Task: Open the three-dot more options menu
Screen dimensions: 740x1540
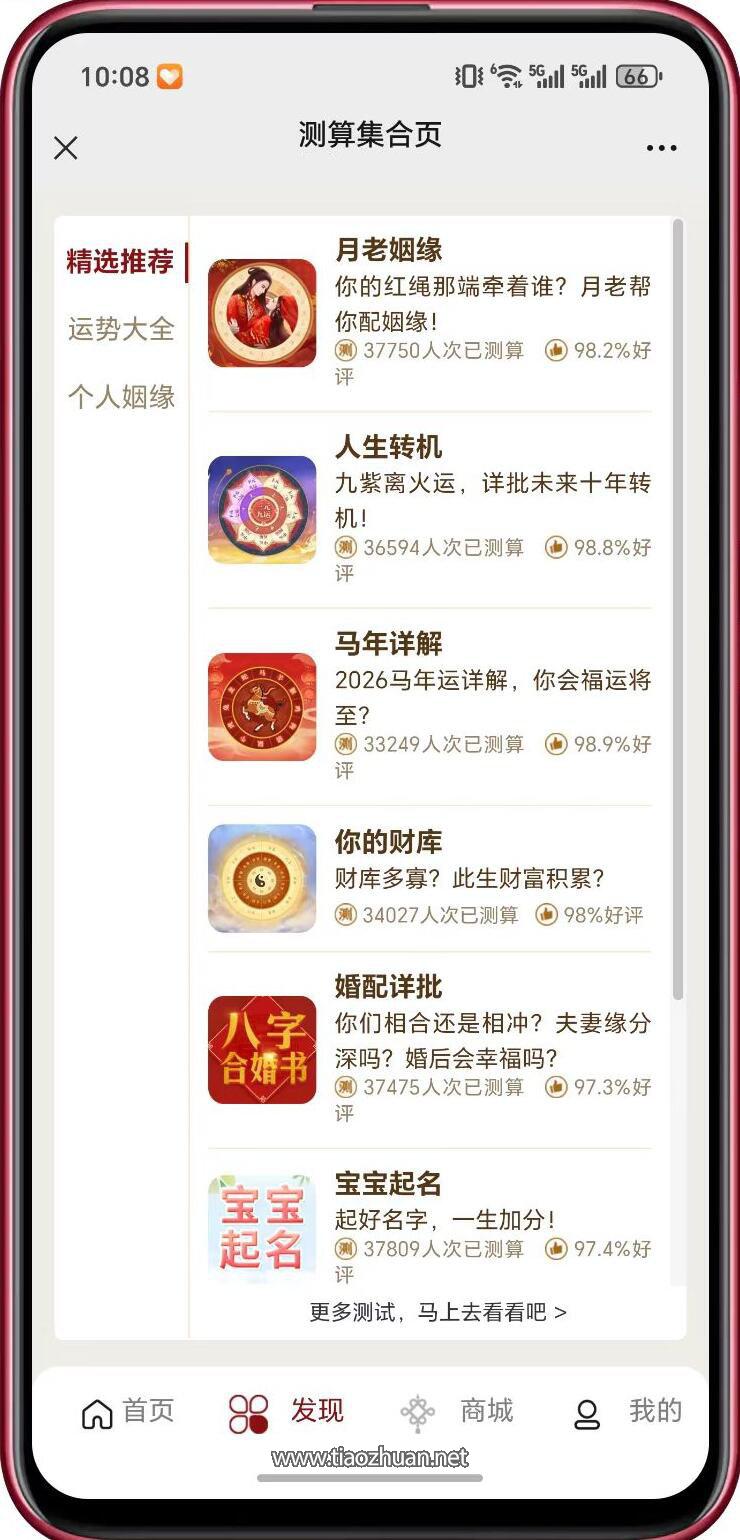Action: pos(661,147)
